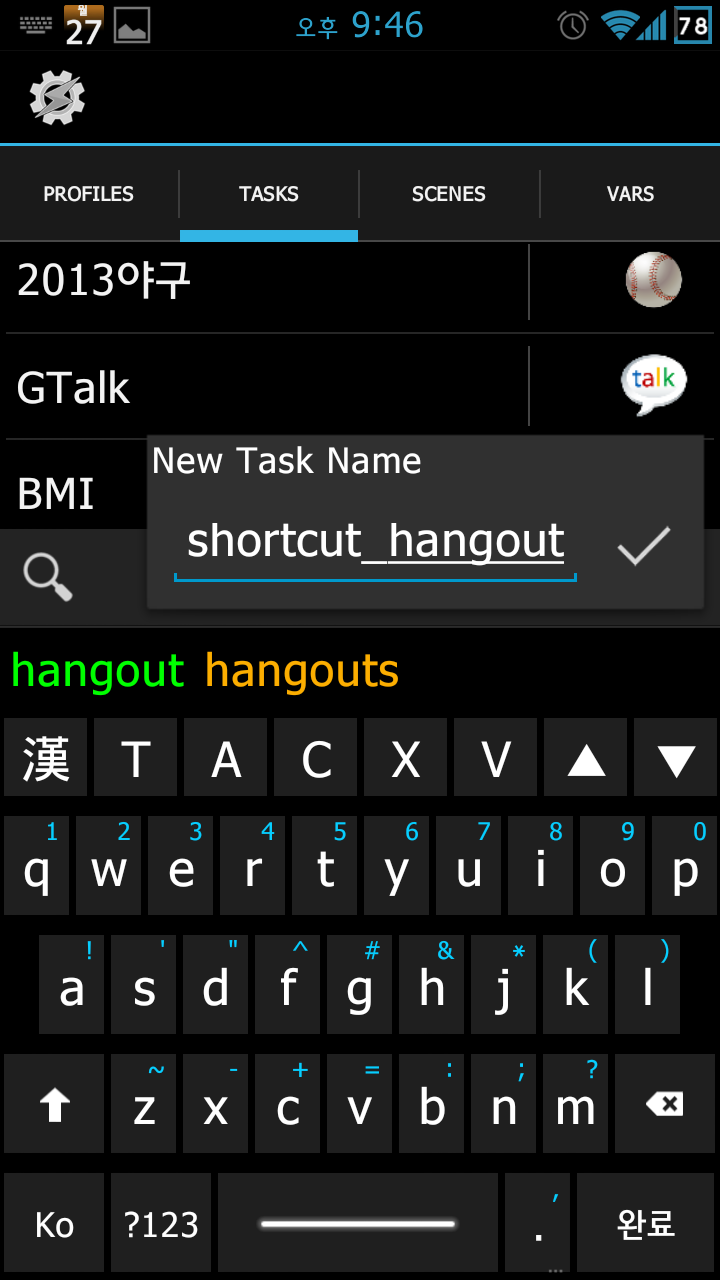Choose the "hangout" keyboard suggestion
The height and width of the screenshot is (1280, 720).
pyautogui.click(x=97, y=671)
